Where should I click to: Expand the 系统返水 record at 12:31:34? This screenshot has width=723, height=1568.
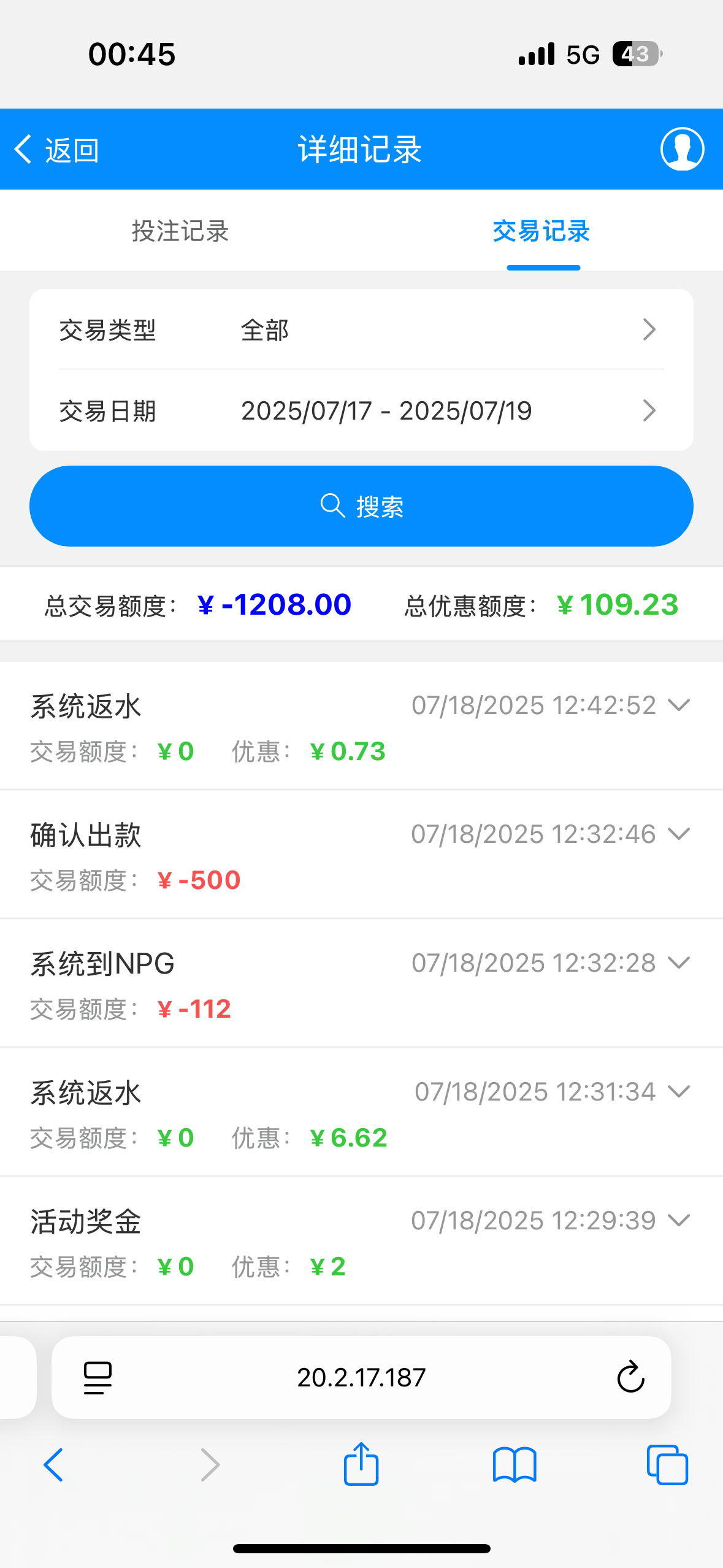[x=679, y=1092]
